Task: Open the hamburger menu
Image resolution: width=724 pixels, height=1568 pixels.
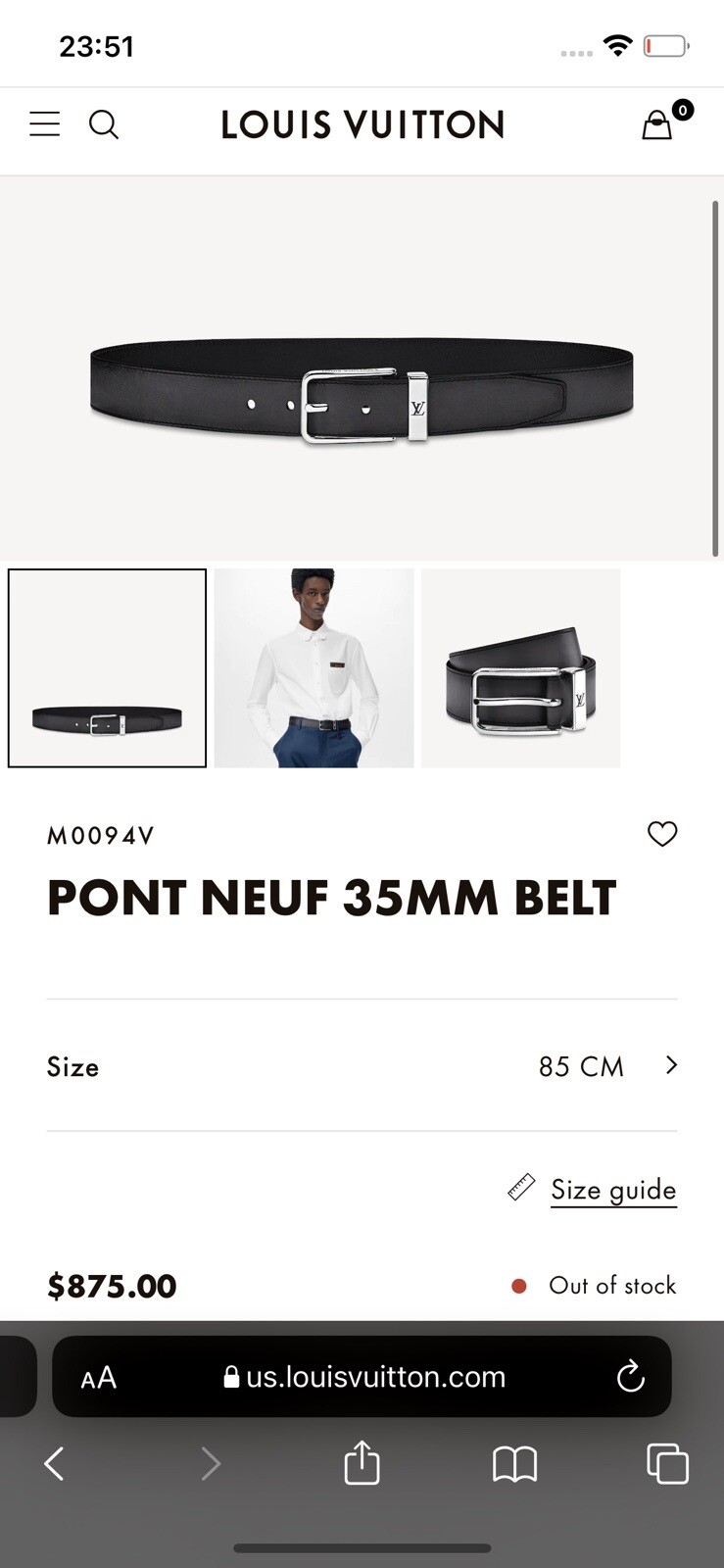Action: [44, 124]
